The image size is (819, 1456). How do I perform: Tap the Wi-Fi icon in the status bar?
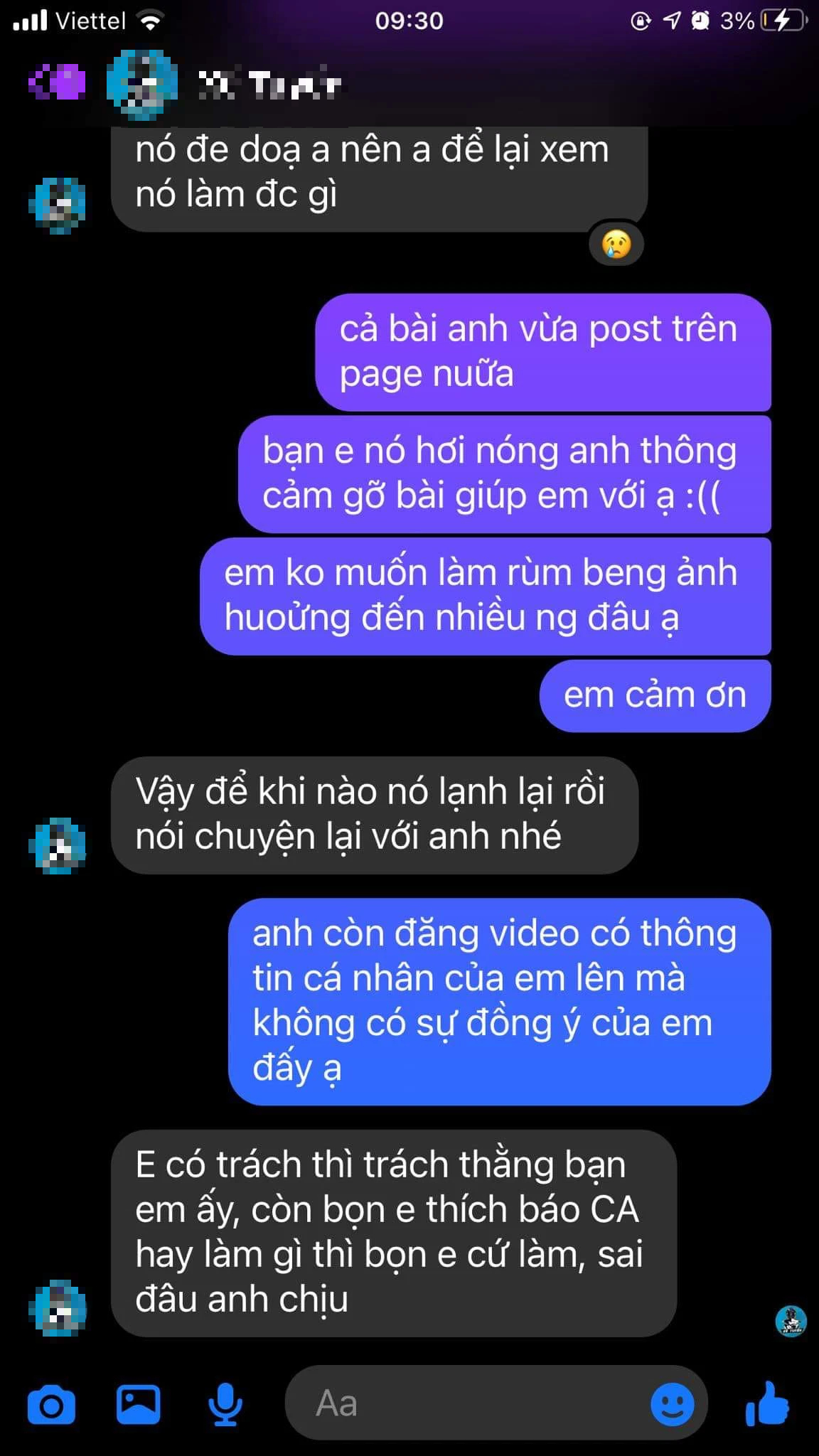tap(150, 20)
